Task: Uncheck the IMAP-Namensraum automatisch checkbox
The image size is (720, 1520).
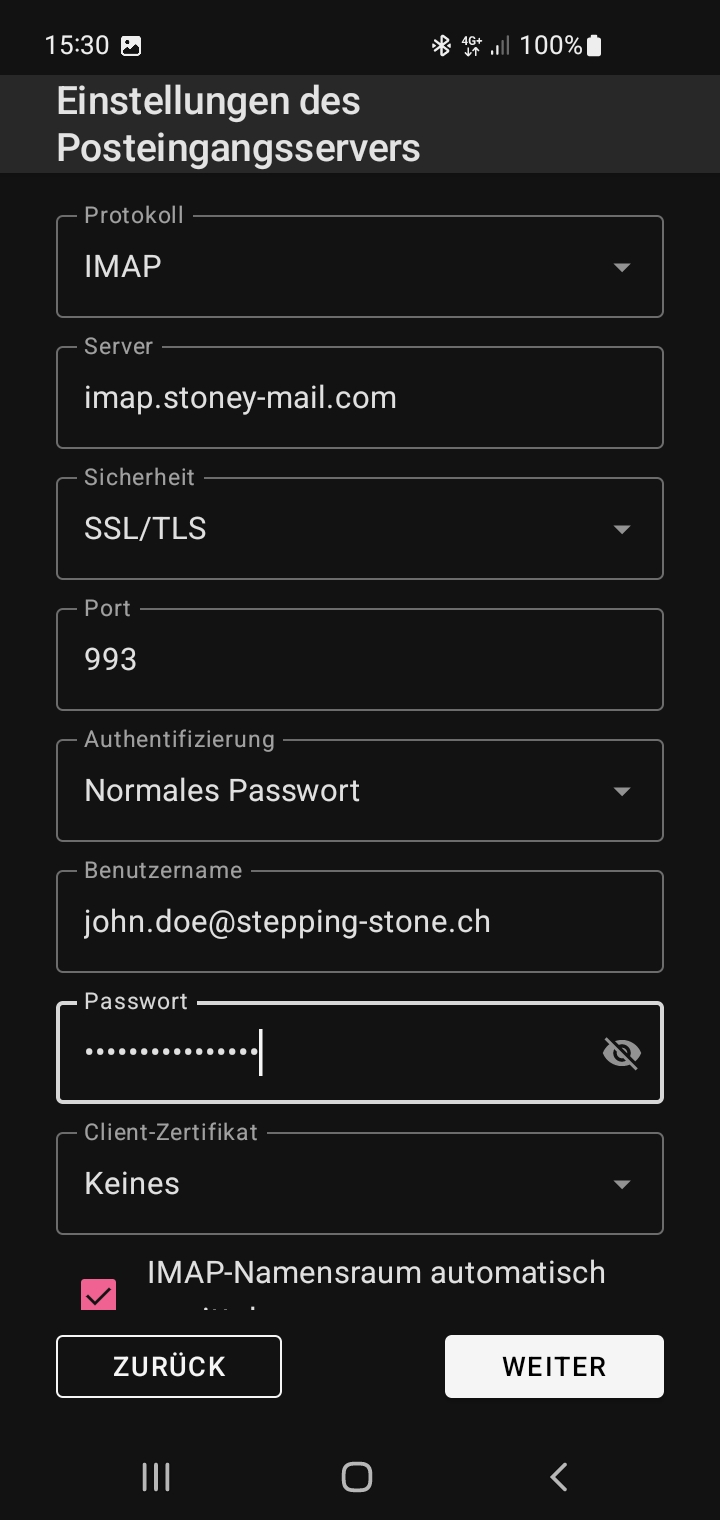Action: 98,1294
